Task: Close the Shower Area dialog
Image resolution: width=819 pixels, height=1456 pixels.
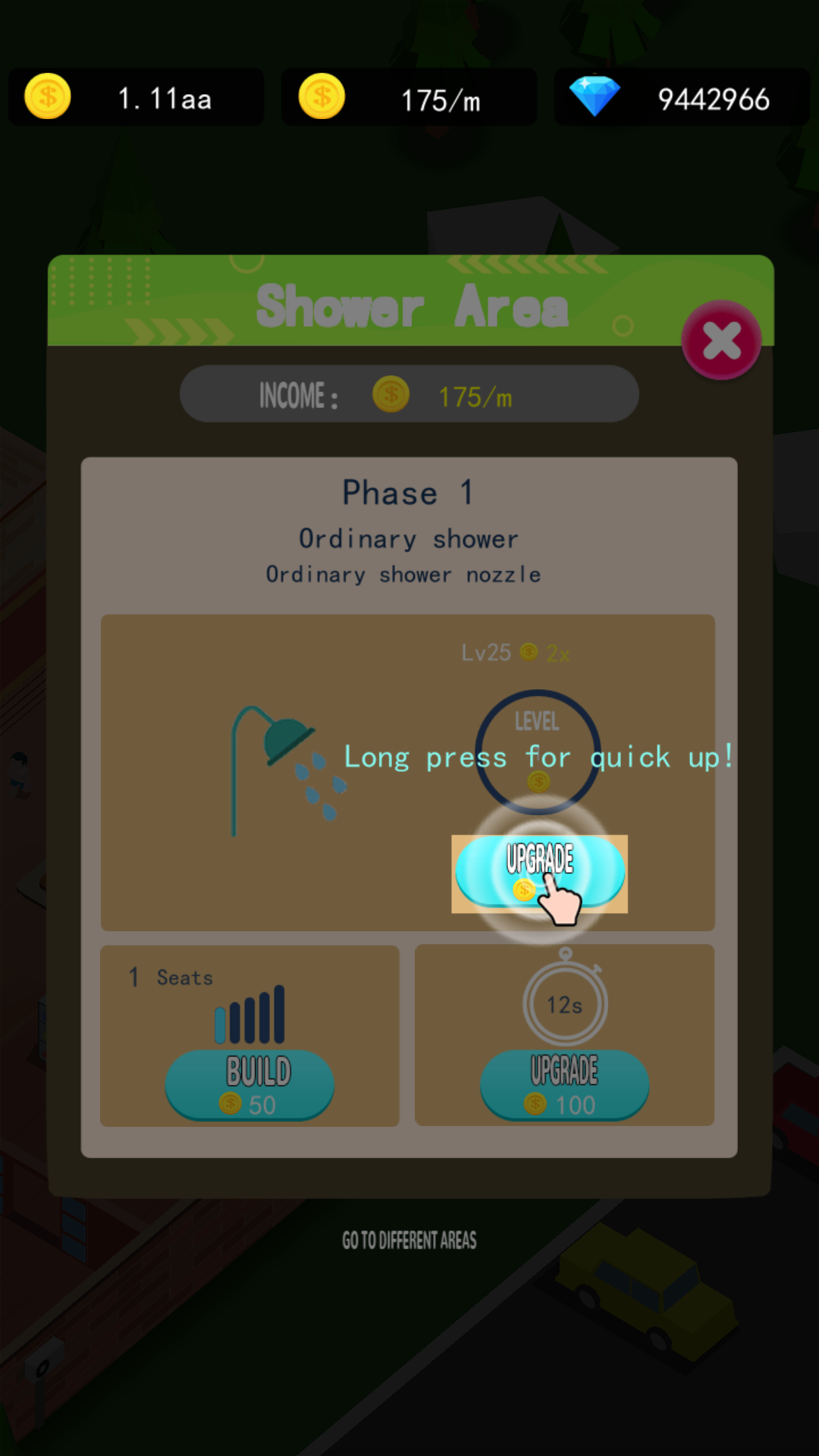Action: pyautogui.click(x=721, y=340)
